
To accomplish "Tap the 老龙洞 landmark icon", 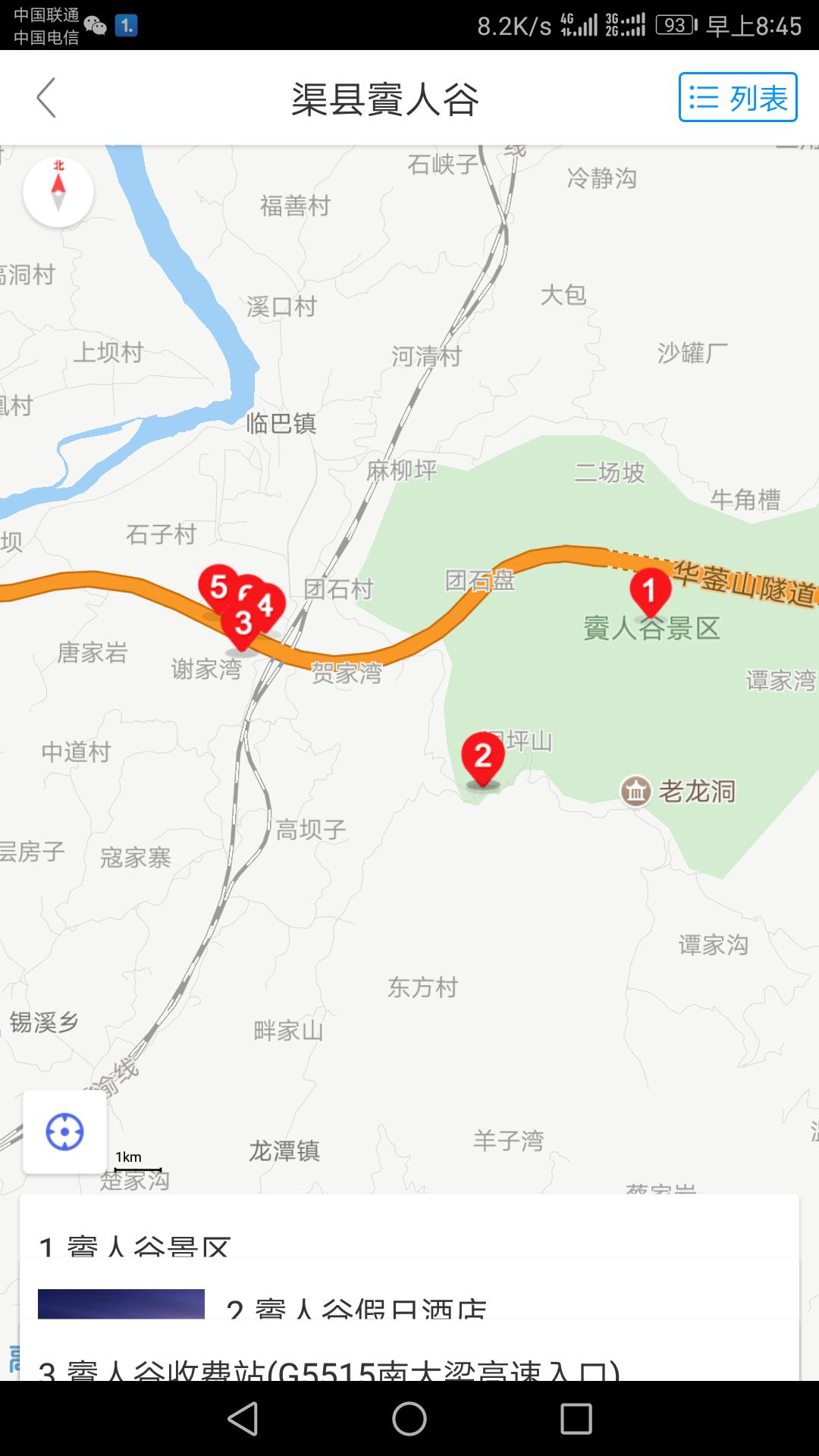I will click(635, 790).
